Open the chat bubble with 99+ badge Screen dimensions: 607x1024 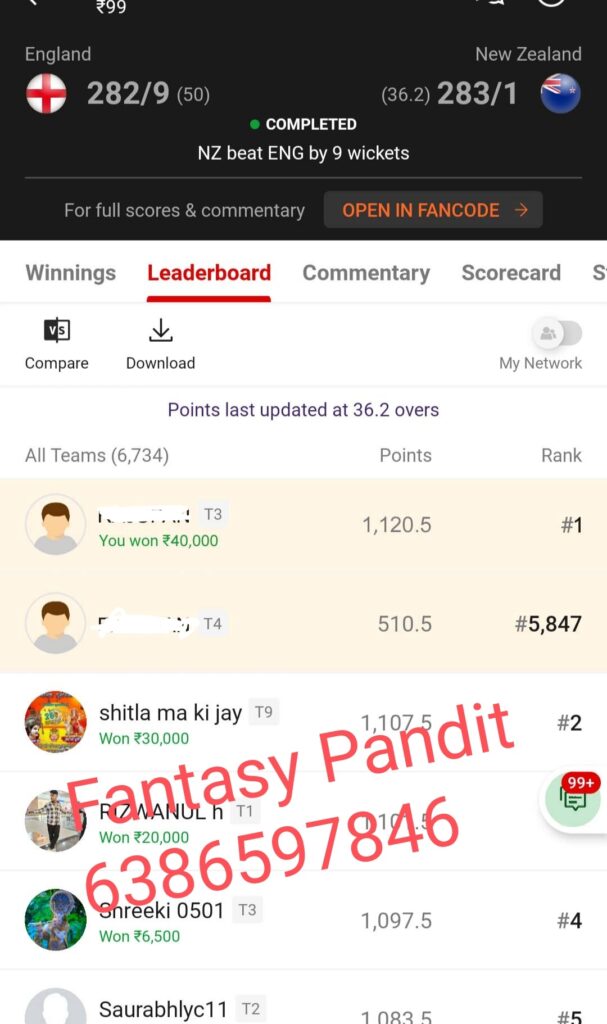click(x=573, y=800)
